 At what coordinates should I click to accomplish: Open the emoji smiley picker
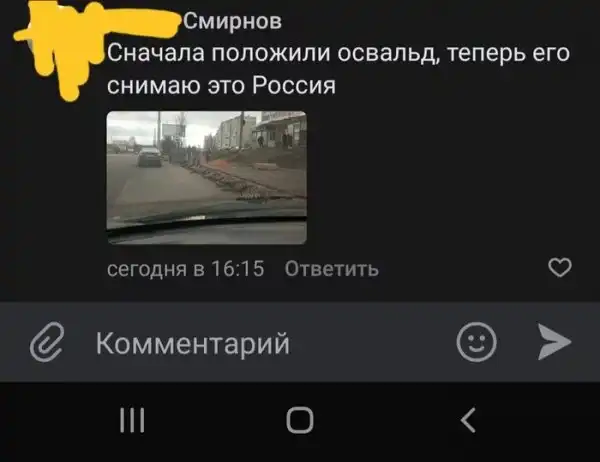click(476, 343)
